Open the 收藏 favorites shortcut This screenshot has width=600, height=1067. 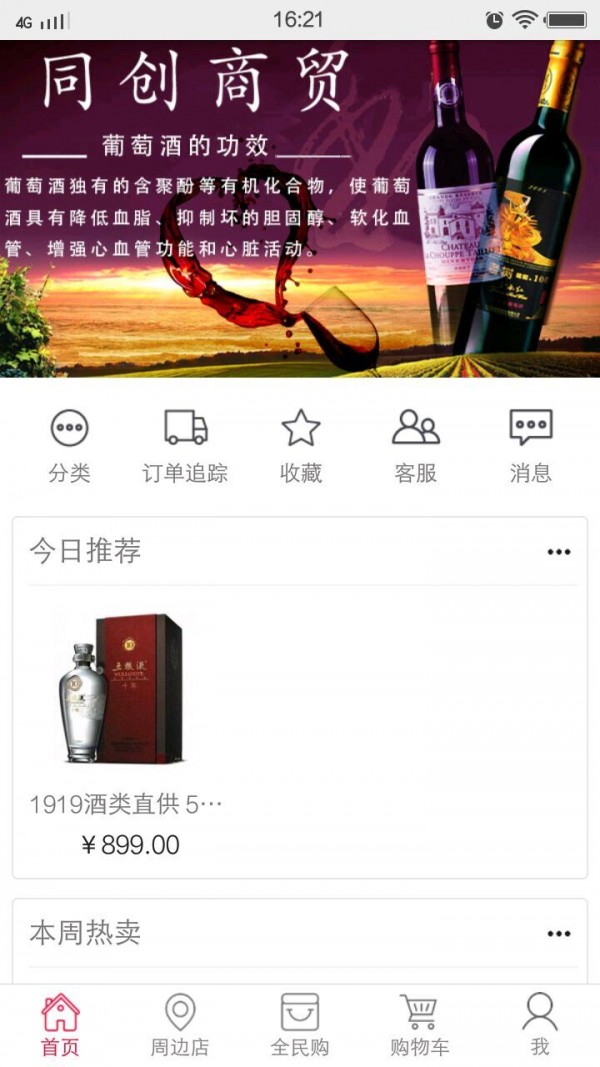[x=300, y=444]
